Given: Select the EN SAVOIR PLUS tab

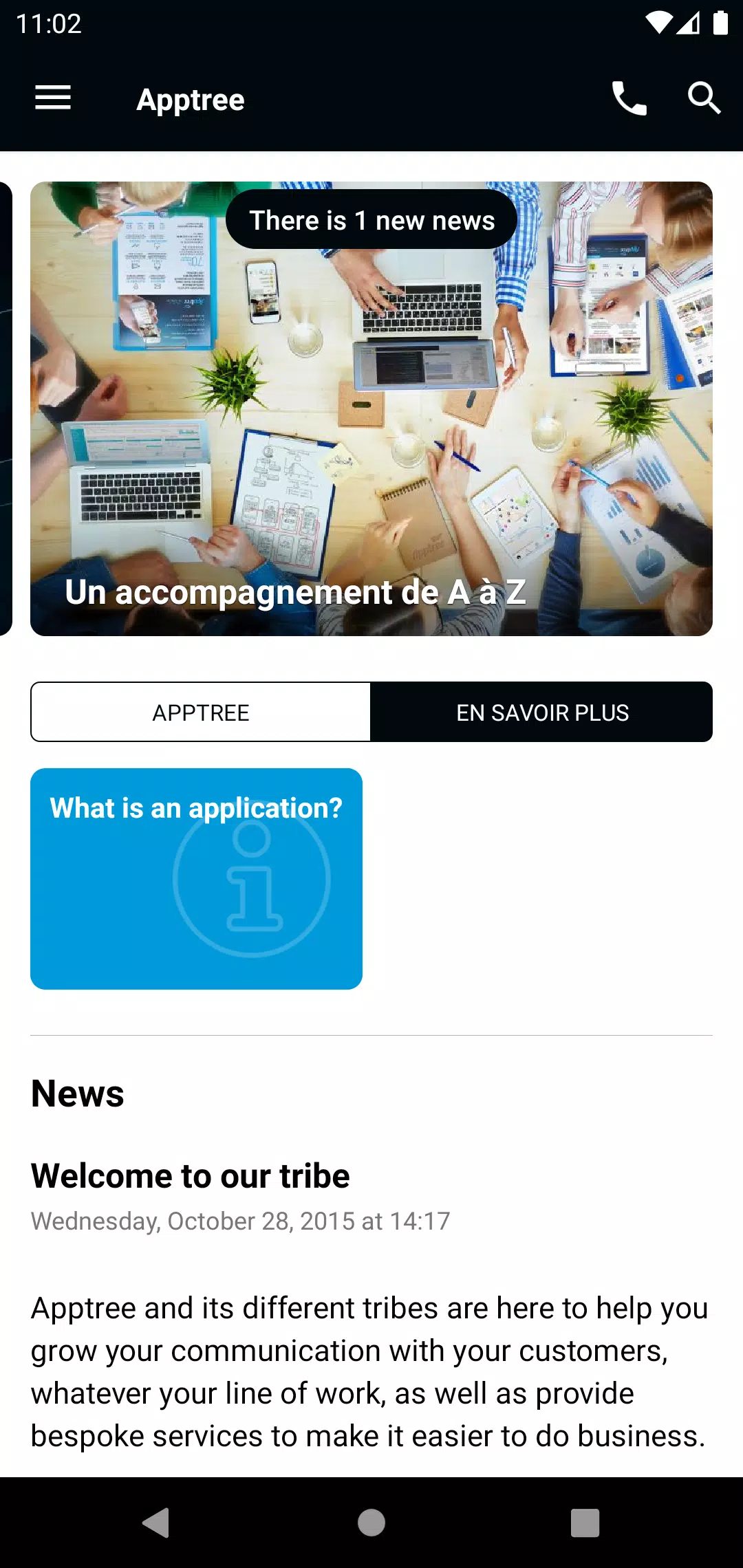Looking at the screenshot, I should point(542,712).
